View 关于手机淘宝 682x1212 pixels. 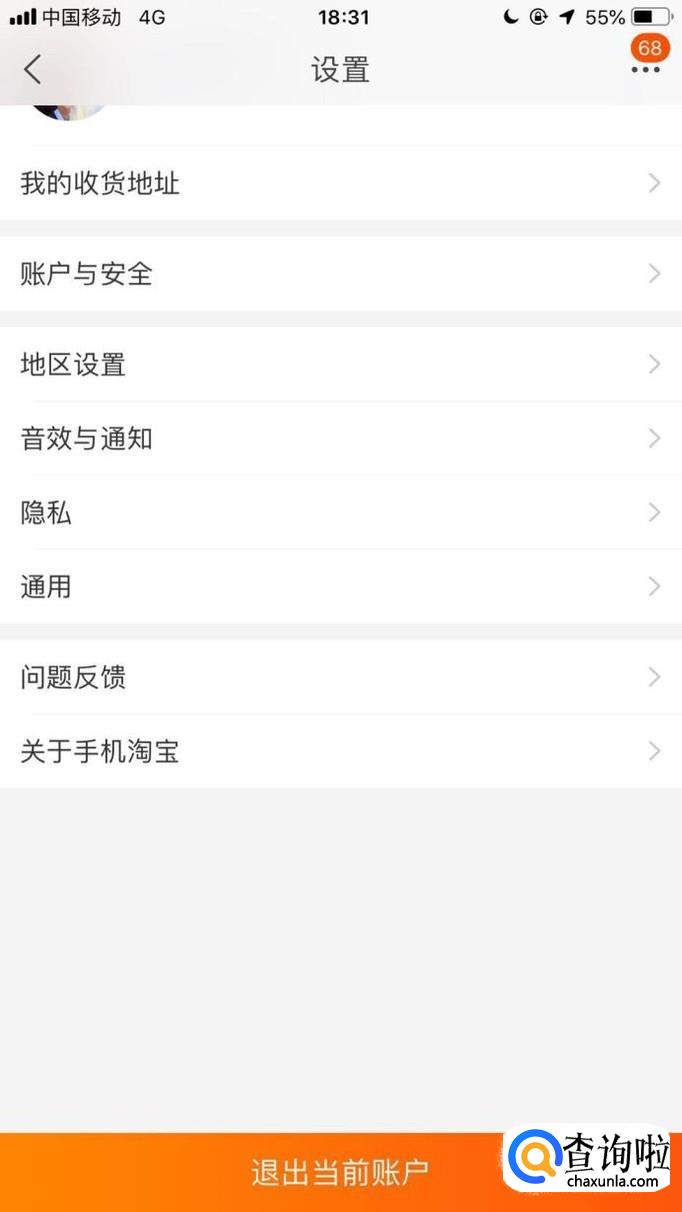coord(340,751)
